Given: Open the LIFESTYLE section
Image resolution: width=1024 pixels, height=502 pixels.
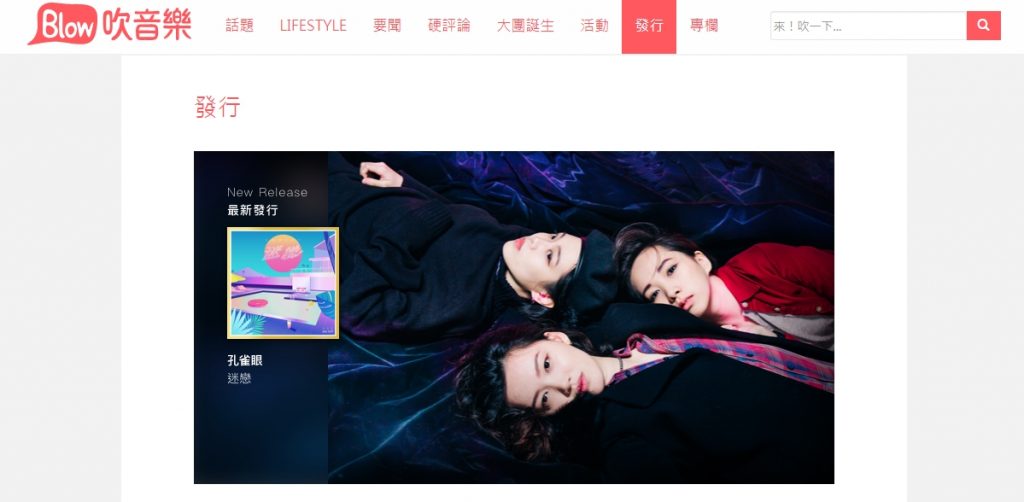Looking at the screenshot, I should [313, 26].
